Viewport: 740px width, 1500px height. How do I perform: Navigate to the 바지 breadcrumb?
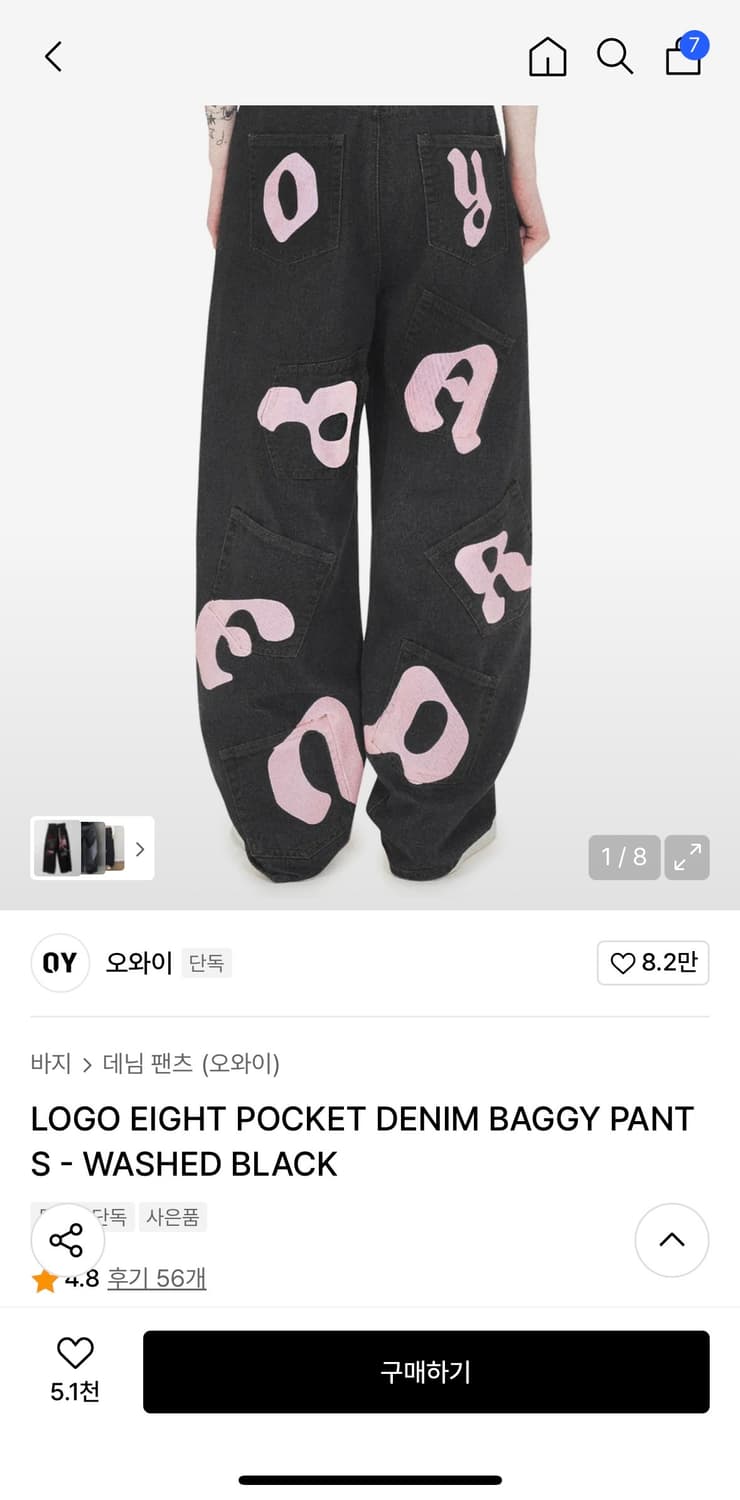pos(50,1065)
